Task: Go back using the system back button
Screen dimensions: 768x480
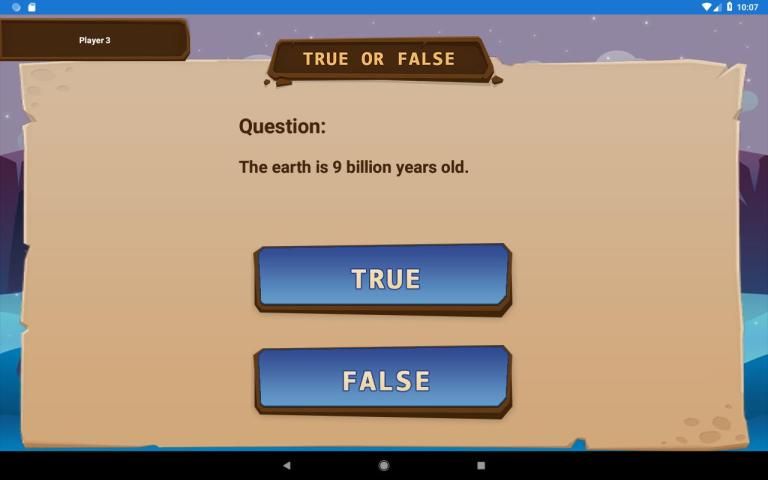Action: (x=287, y=465)
